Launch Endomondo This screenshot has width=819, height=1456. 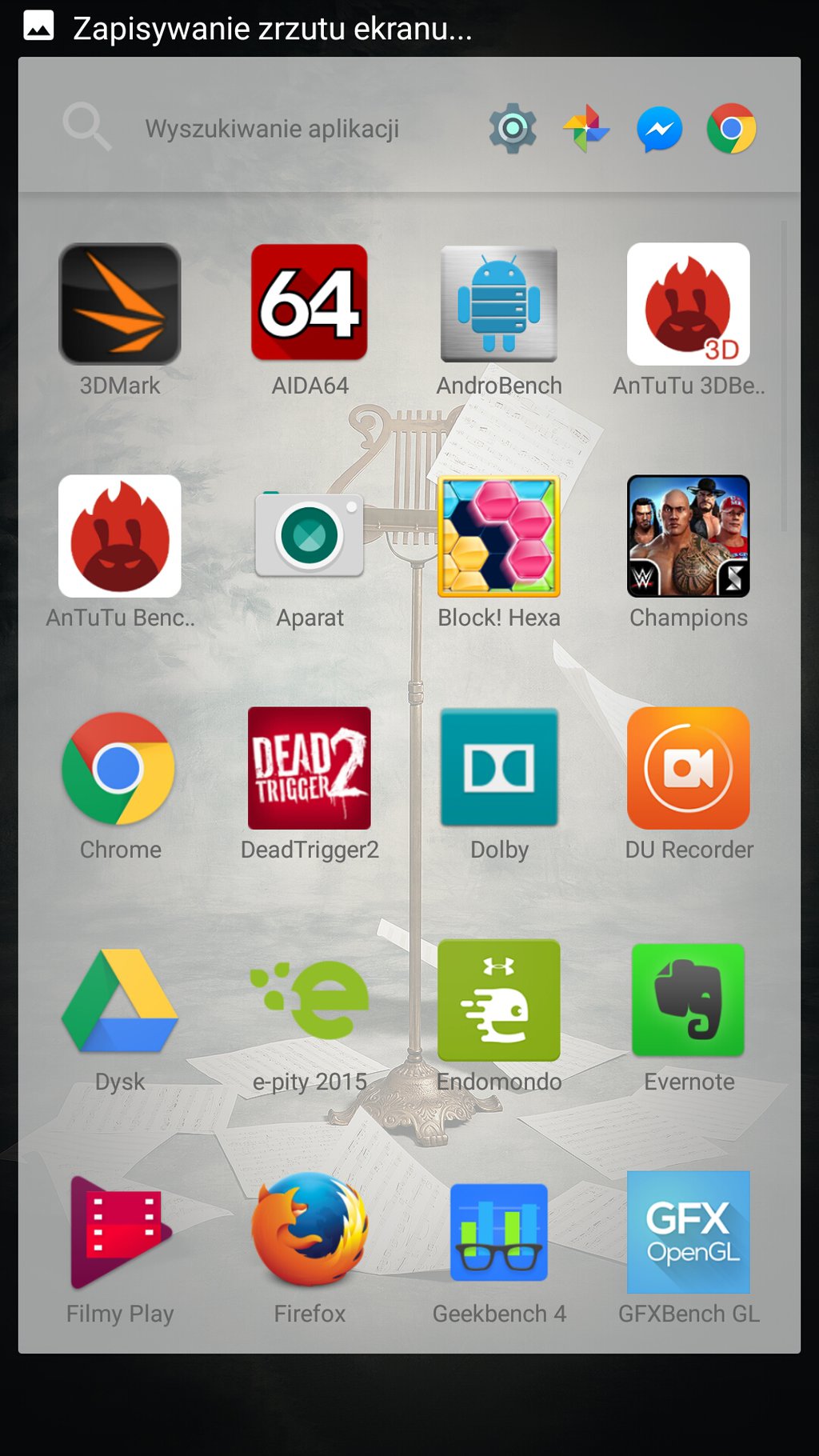pos(499,1000)
